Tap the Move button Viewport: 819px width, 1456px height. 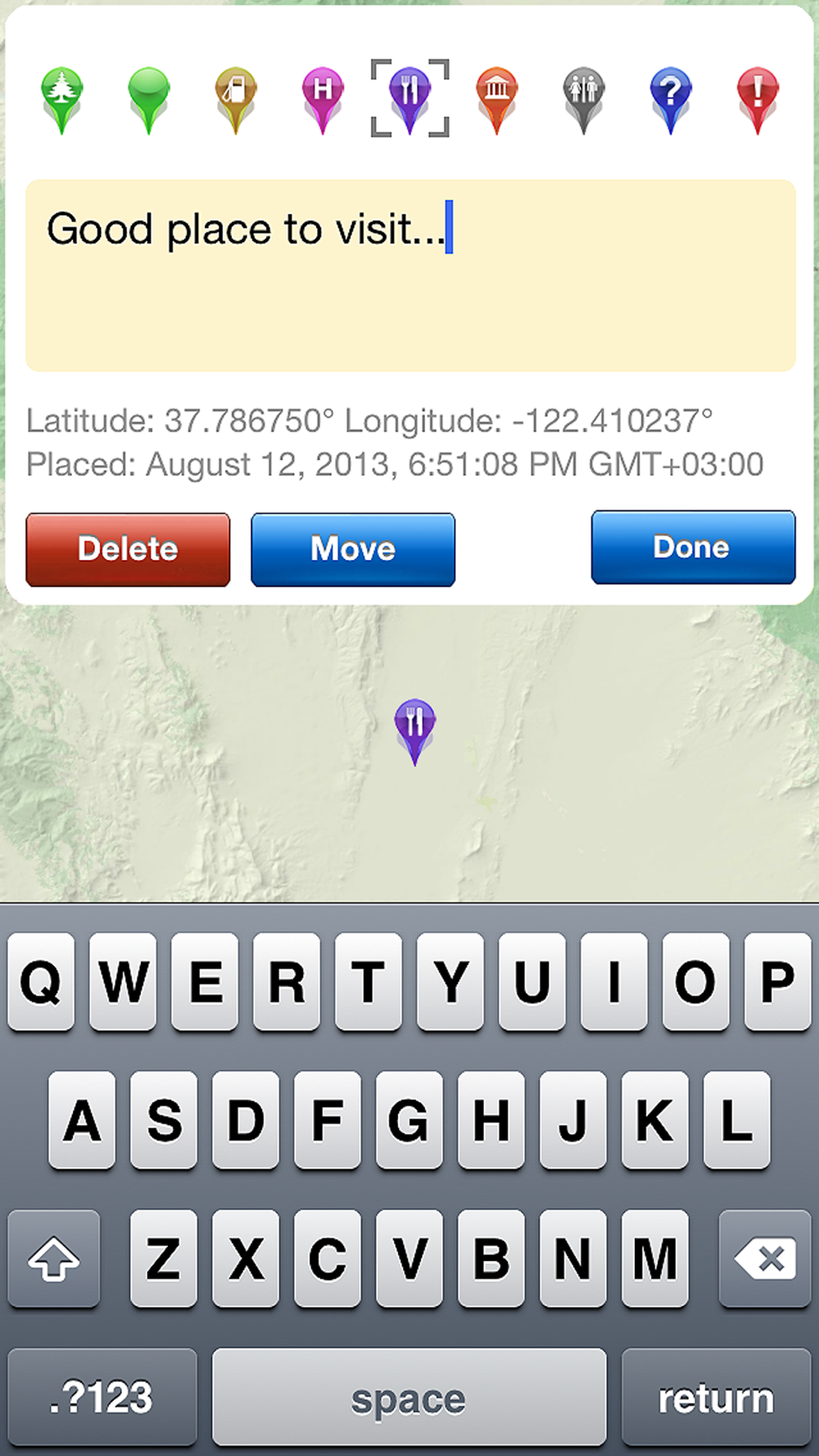pyautogui.click(x=353, y=549)
